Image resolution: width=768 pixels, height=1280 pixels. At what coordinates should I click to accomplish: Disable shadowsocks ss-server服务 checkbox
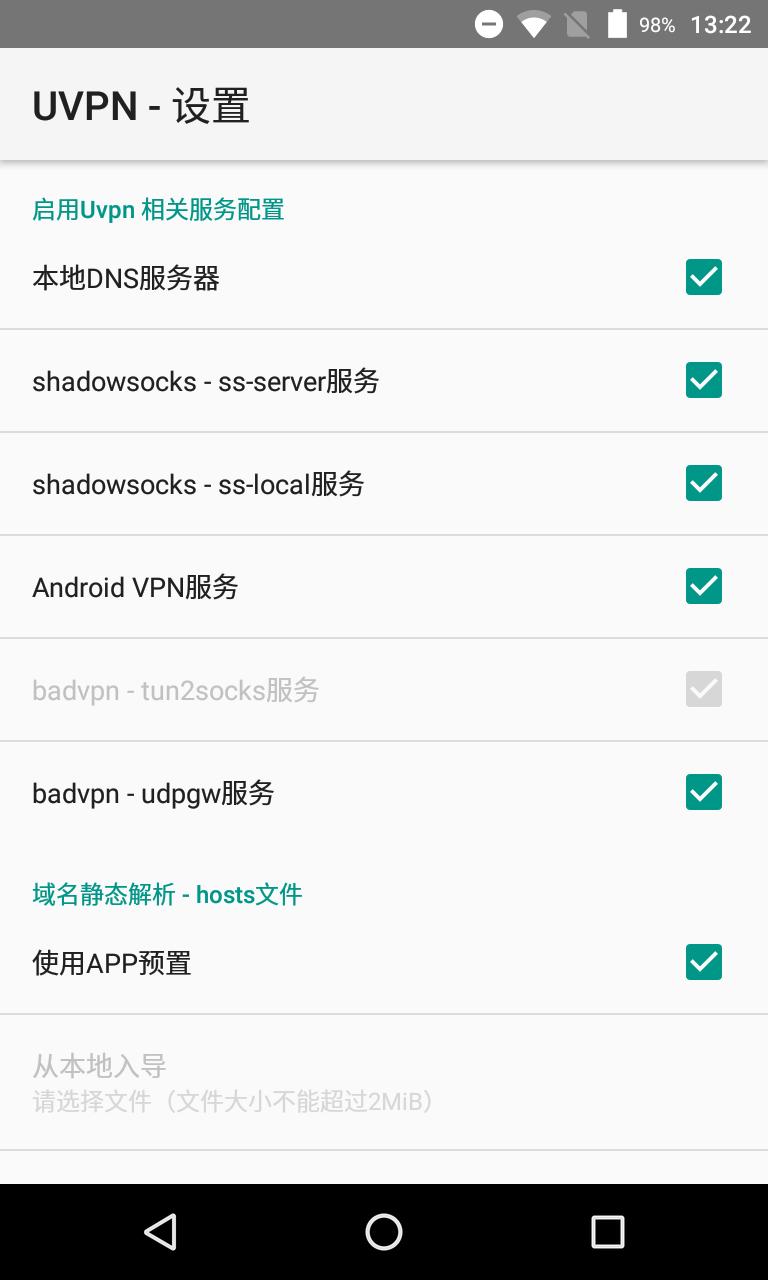click(x=703, y=380)
